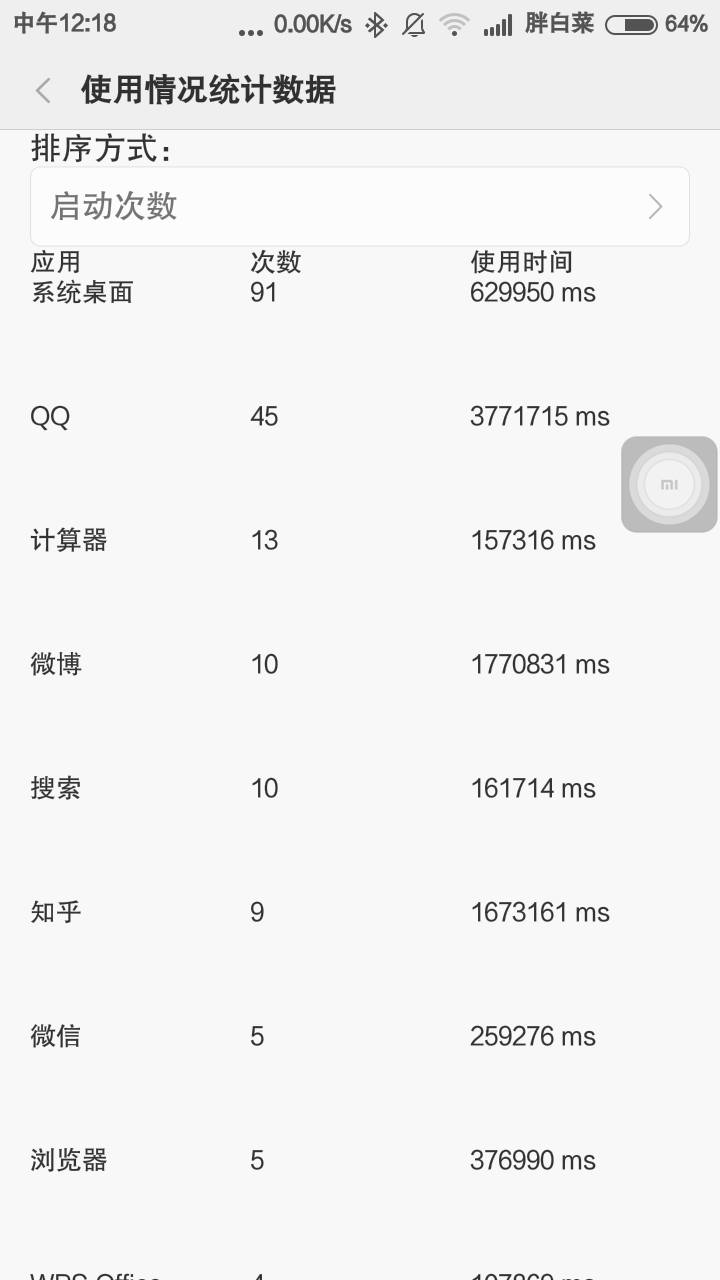Tap the 系统桌面 row showing 91 launches
This screenshot has width=720, height=1280.
300,292
